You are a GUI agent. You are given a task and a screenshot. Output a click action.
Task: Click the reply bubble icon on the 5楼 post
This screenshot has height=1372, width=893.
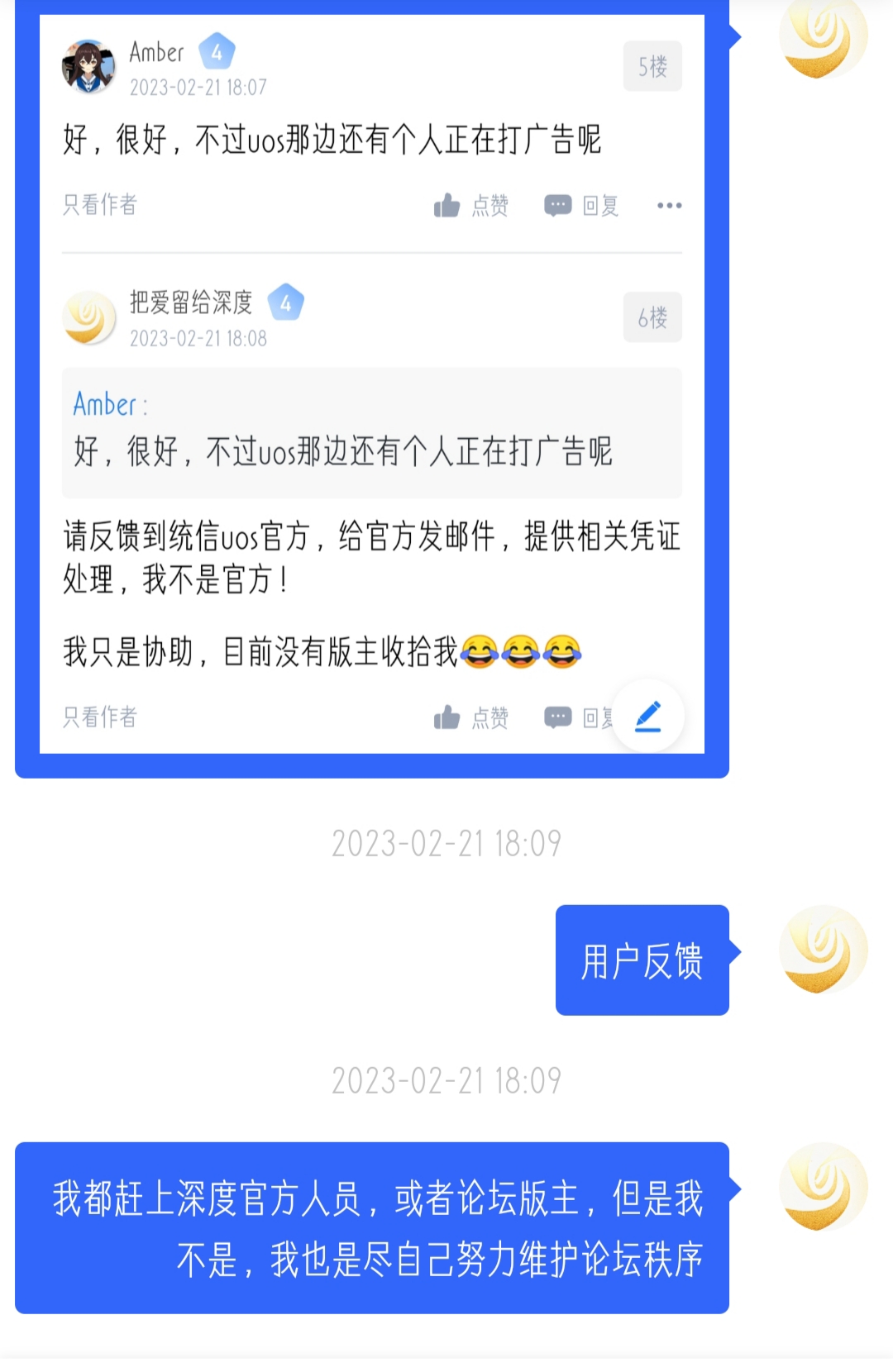(x=559, y=205)
